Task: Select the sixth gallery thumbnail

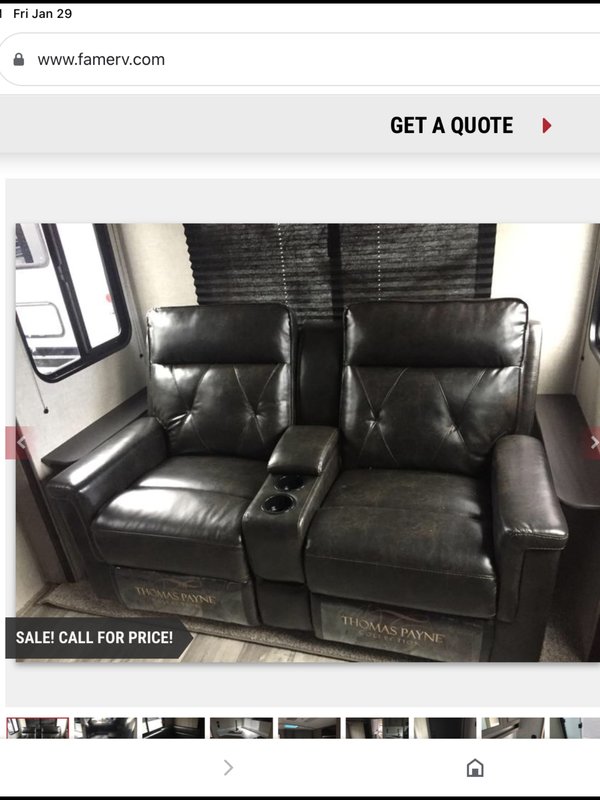Action: tap(377, 728)
